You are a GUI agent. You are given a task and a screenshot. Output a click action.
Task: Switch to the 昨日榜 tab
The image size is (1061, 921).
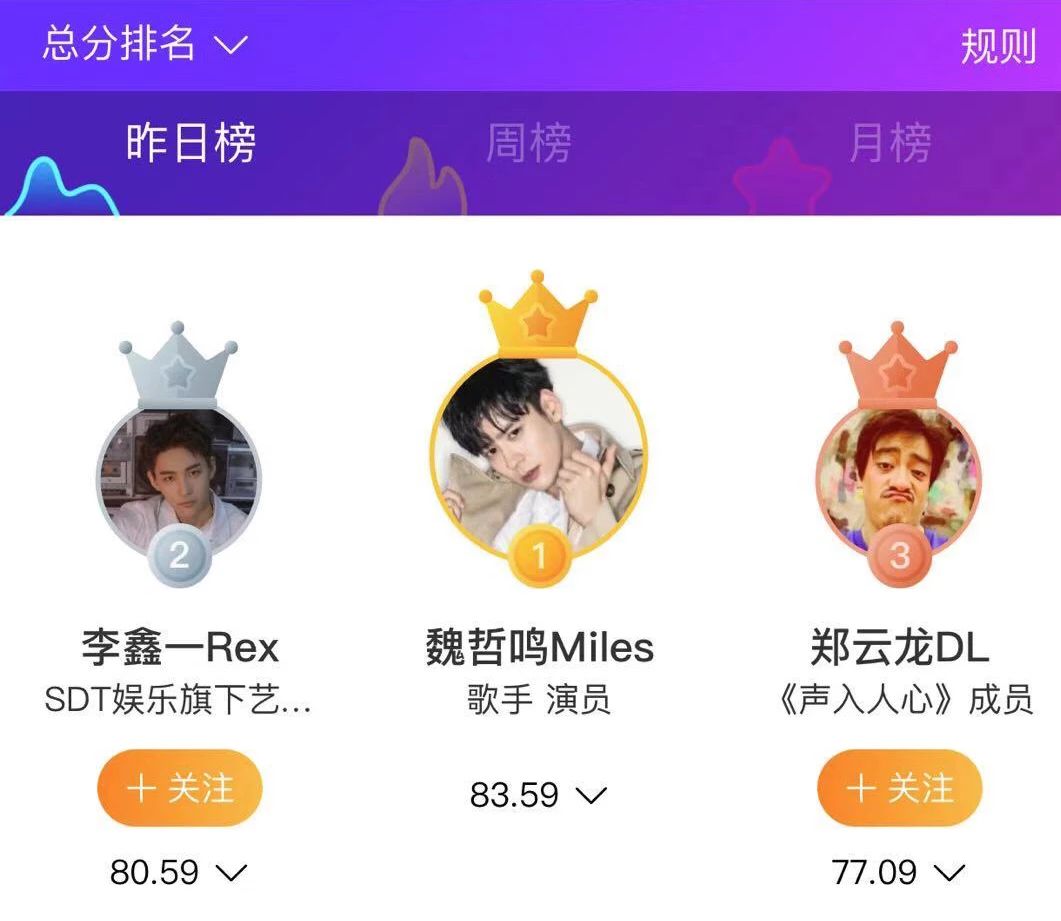coord(190,143)
